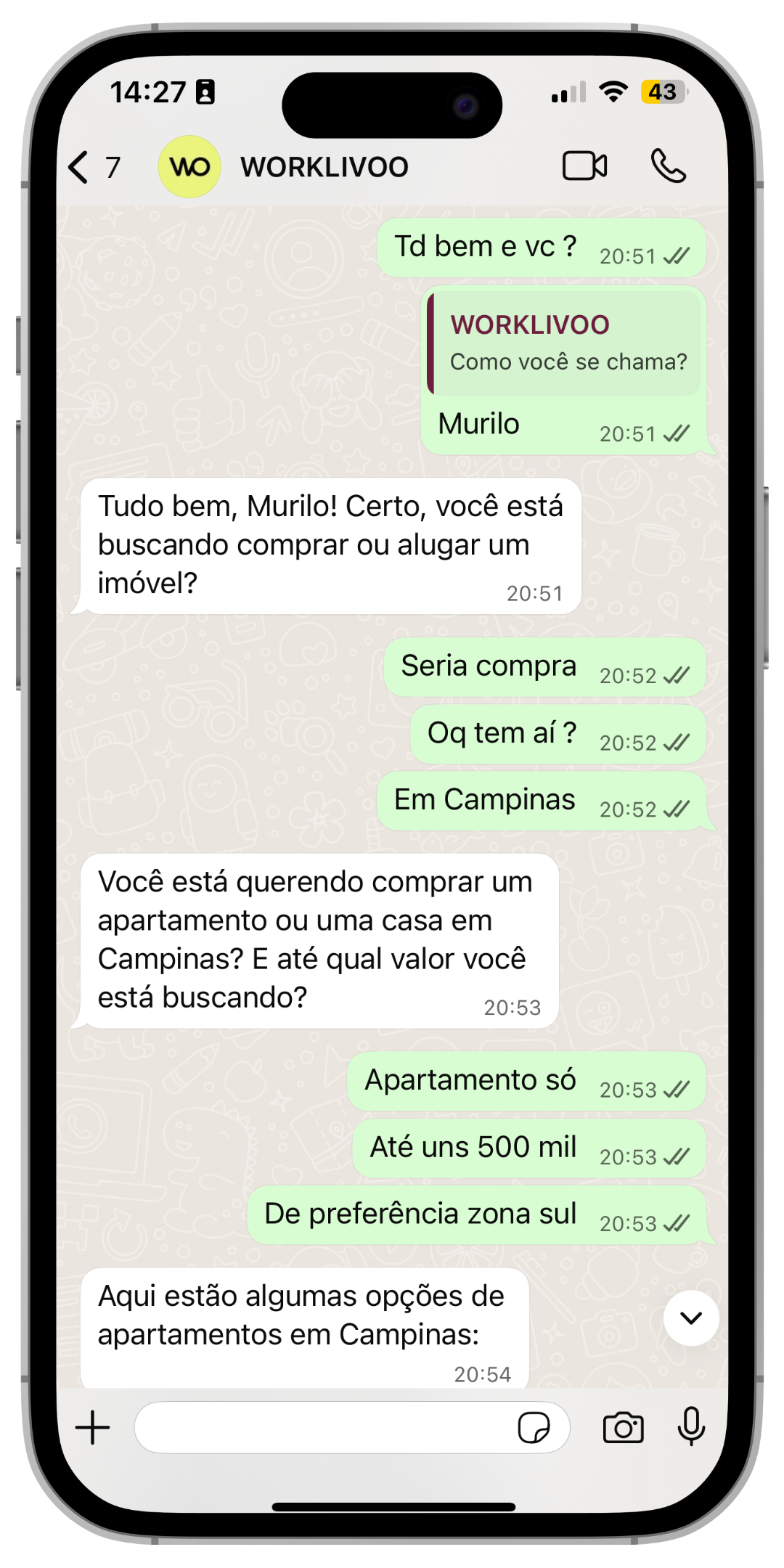Screen dimensions: 784x1568
Task: Jump to the quoted message 'Como você se chama?'
Action: 564,343
